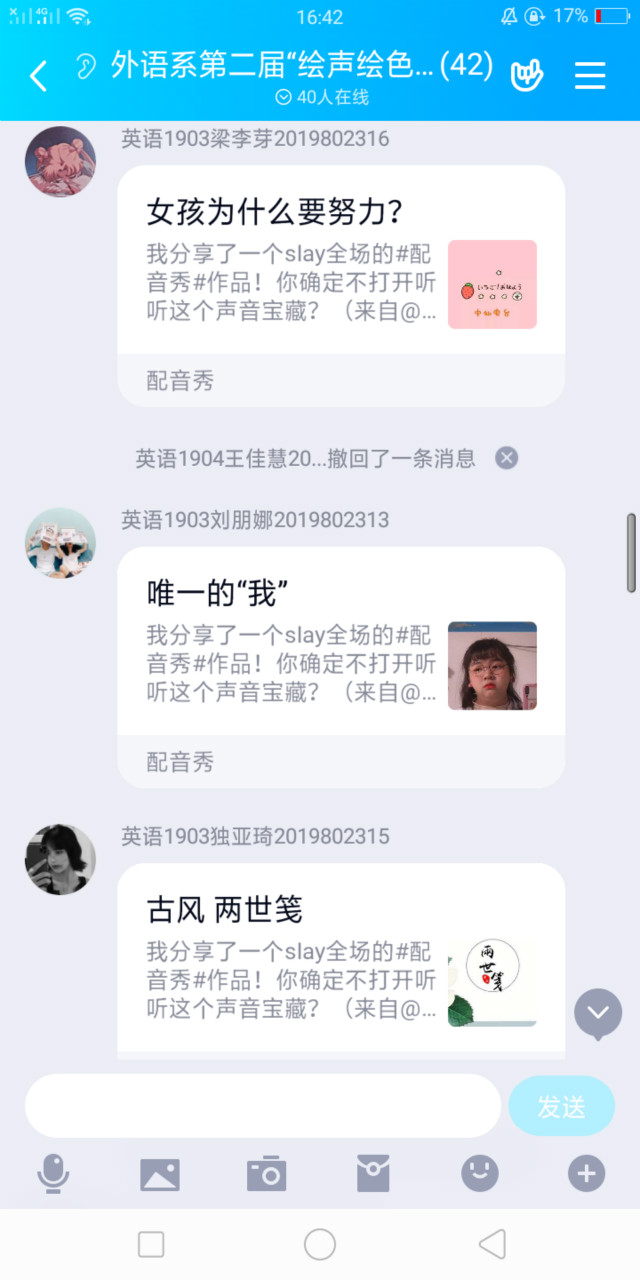Viewport: 640px width, 1280px height.
Task: Open the 古风 两世笺 shared card
Action: coord(340,960)
